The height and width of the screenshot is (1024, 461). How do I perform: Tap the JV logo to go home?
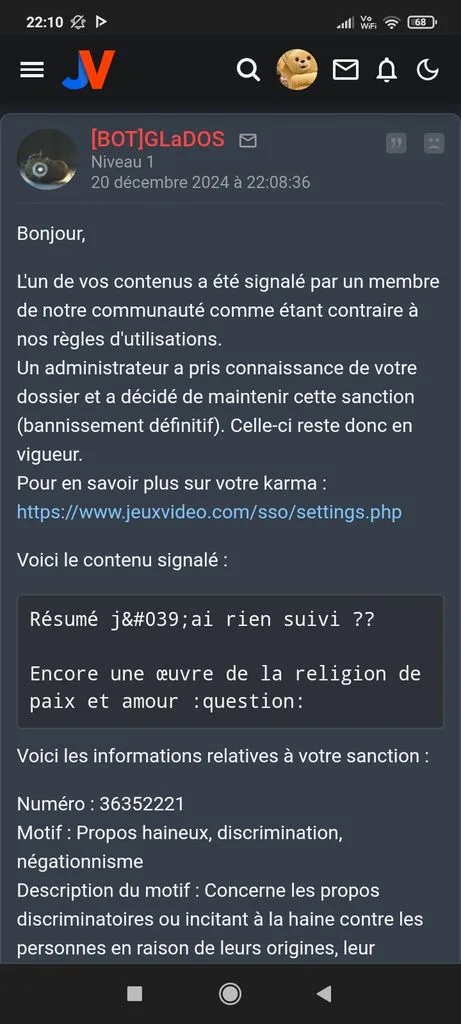pos(88,69)
